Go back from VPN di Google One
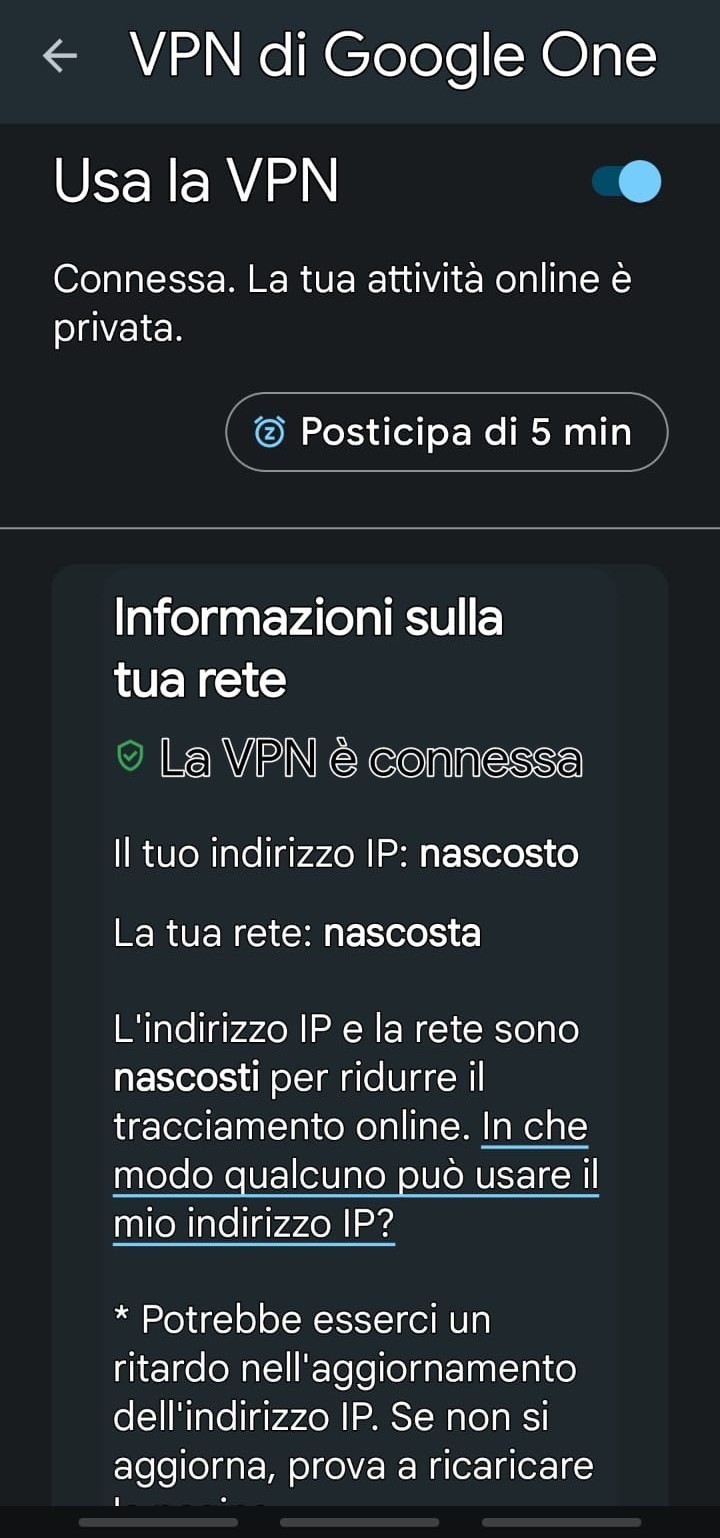 tap(60, 57)
